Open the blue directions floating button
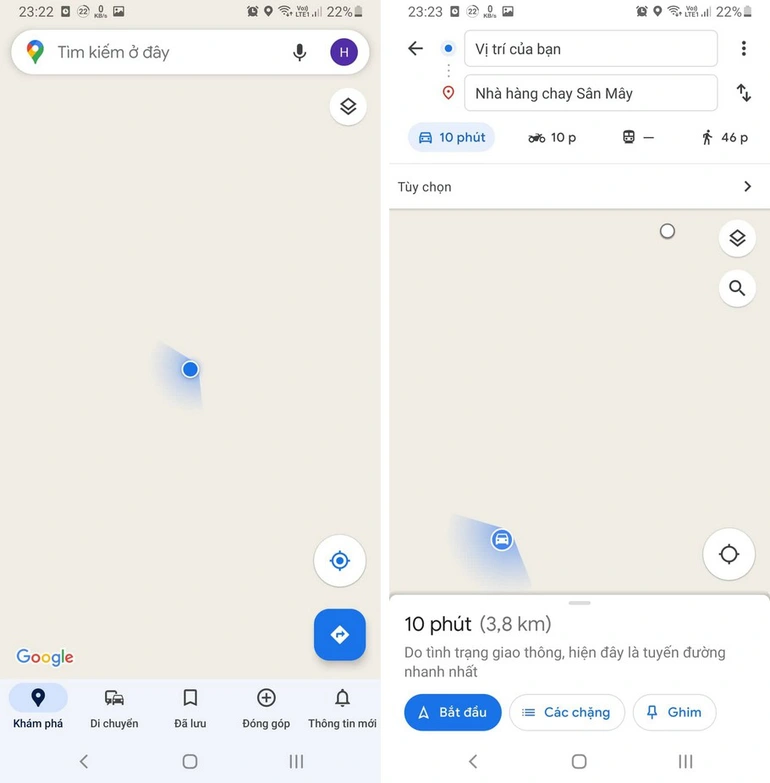Viewport: 770px width, 783px height. (x=340, y=634)
